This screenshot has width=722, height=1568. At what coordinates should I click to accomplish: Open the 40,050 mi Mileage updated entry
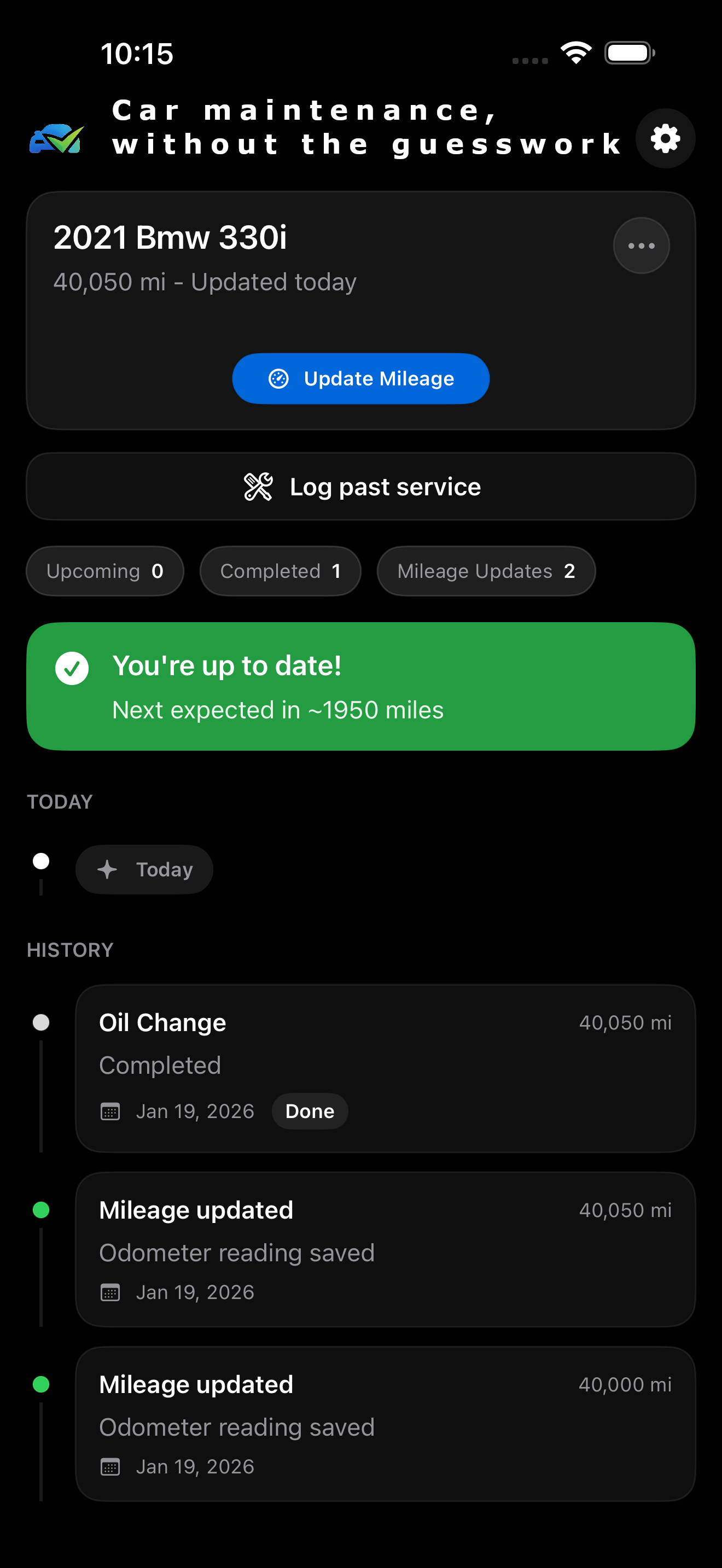click(385, 1249)
